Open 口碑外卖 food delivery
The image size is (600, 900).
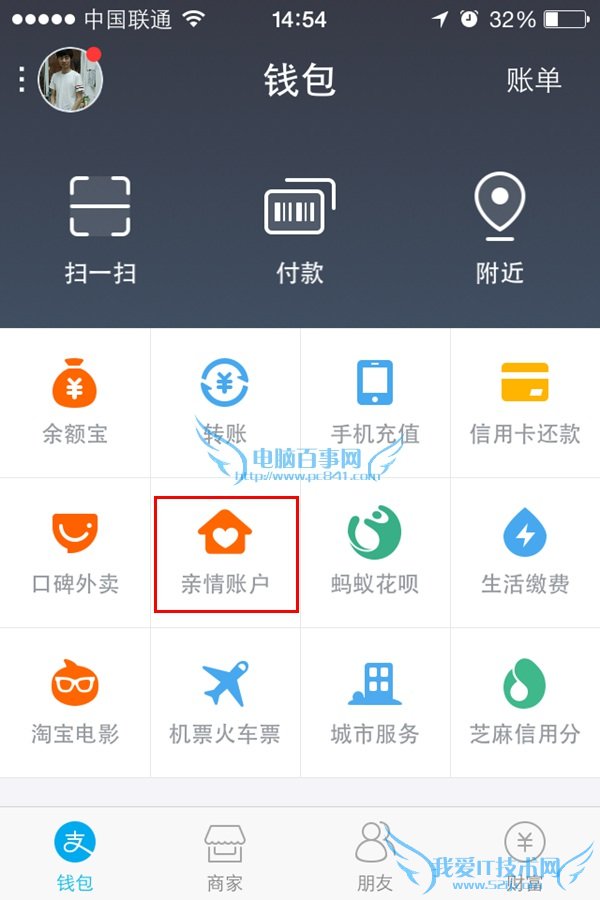pyautogui.click(x=75, y=552)
